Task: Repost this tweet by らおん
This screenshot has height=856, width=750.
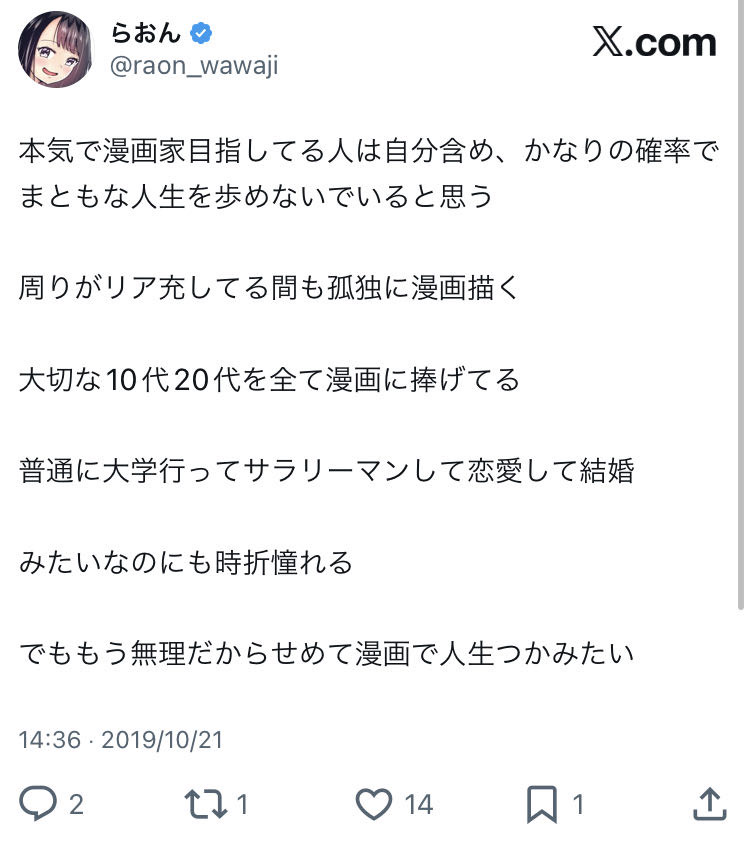Action: 206,803
